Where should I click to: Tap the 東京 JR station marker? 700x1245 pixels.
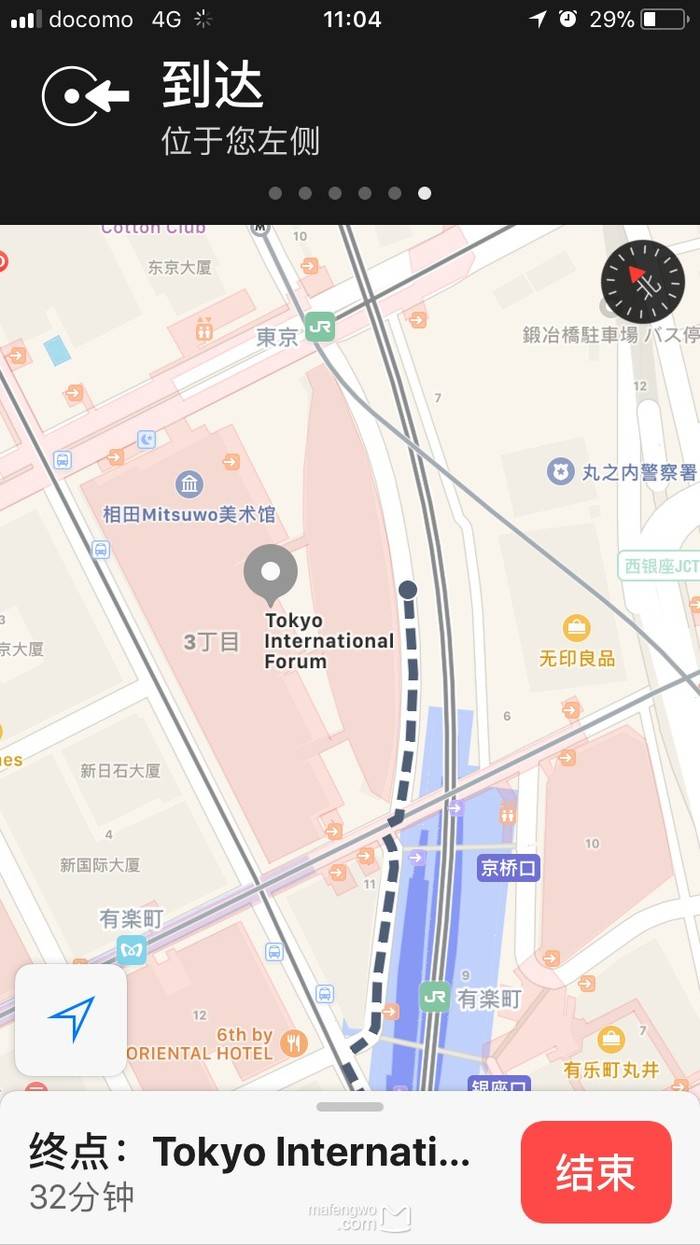tap(320, 327)
